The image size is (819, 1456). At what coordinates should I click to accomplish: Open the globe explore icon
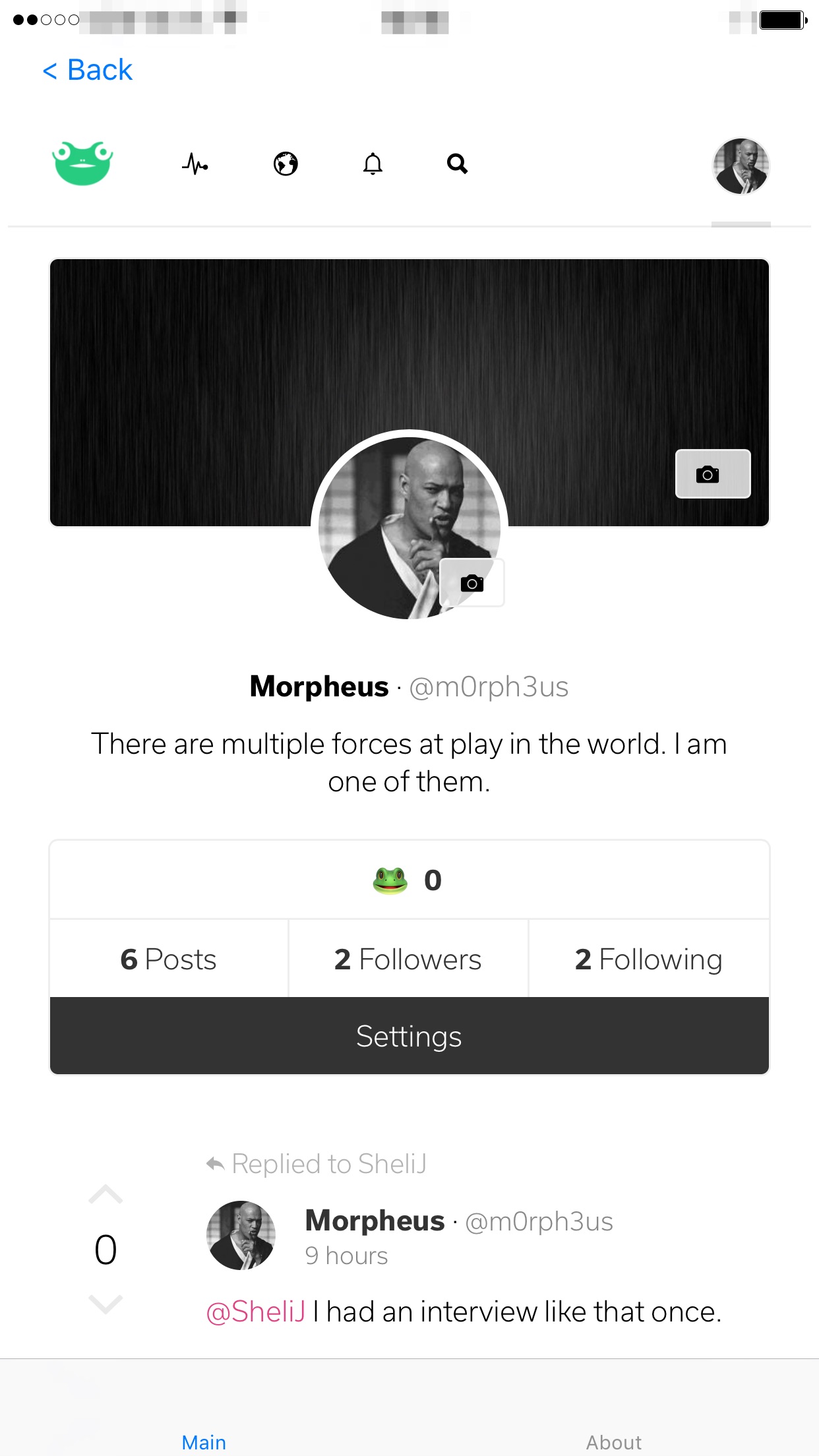[x=286, y=164]
